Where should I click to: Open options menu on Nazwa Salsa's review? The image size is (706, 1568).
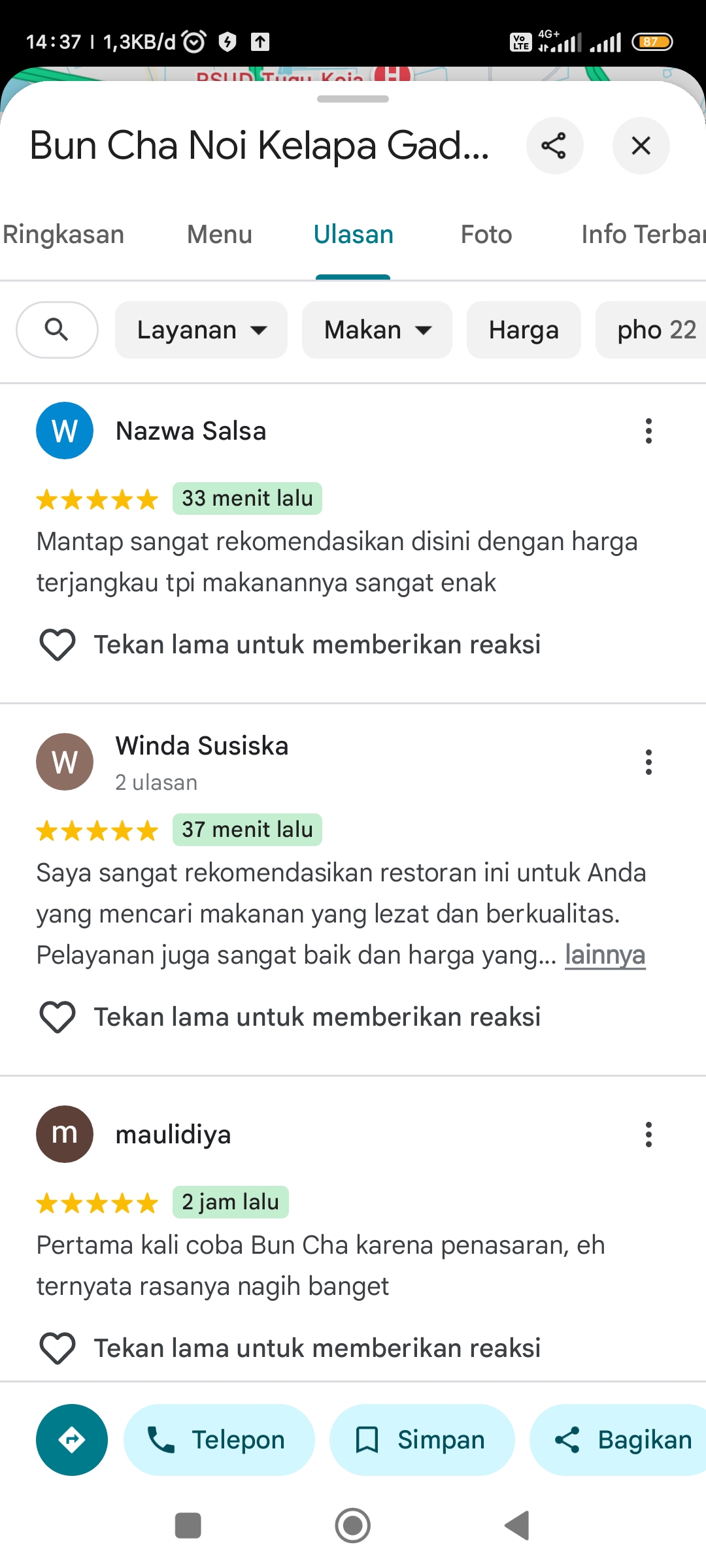click(648, 431)
